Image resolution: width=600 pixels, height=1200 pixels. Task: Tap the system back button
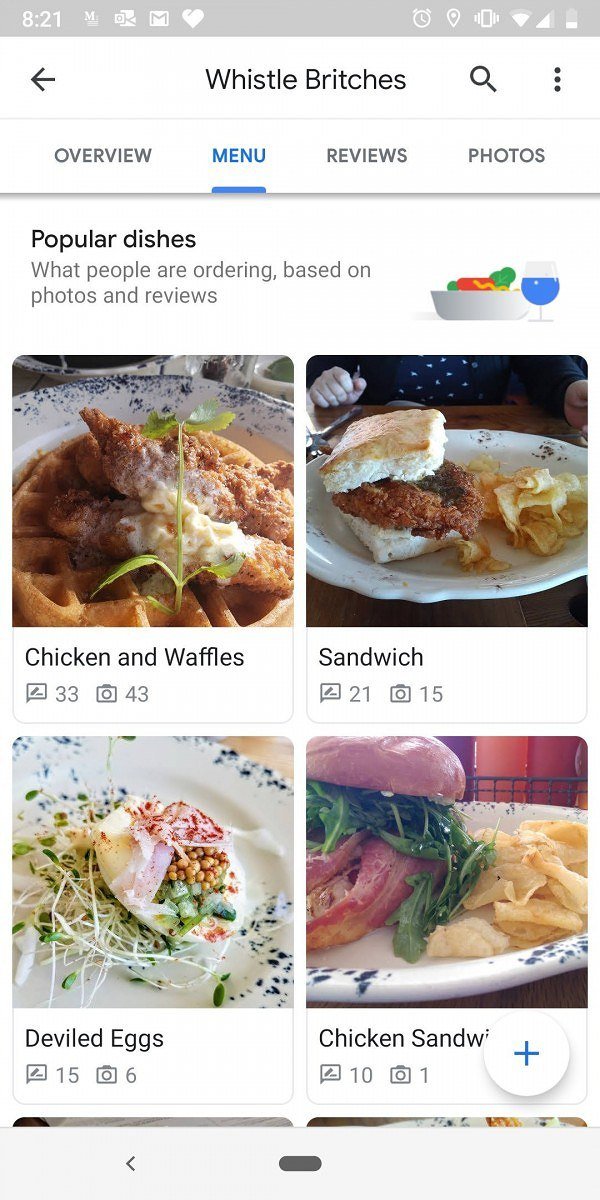(x=130, y=1163)
